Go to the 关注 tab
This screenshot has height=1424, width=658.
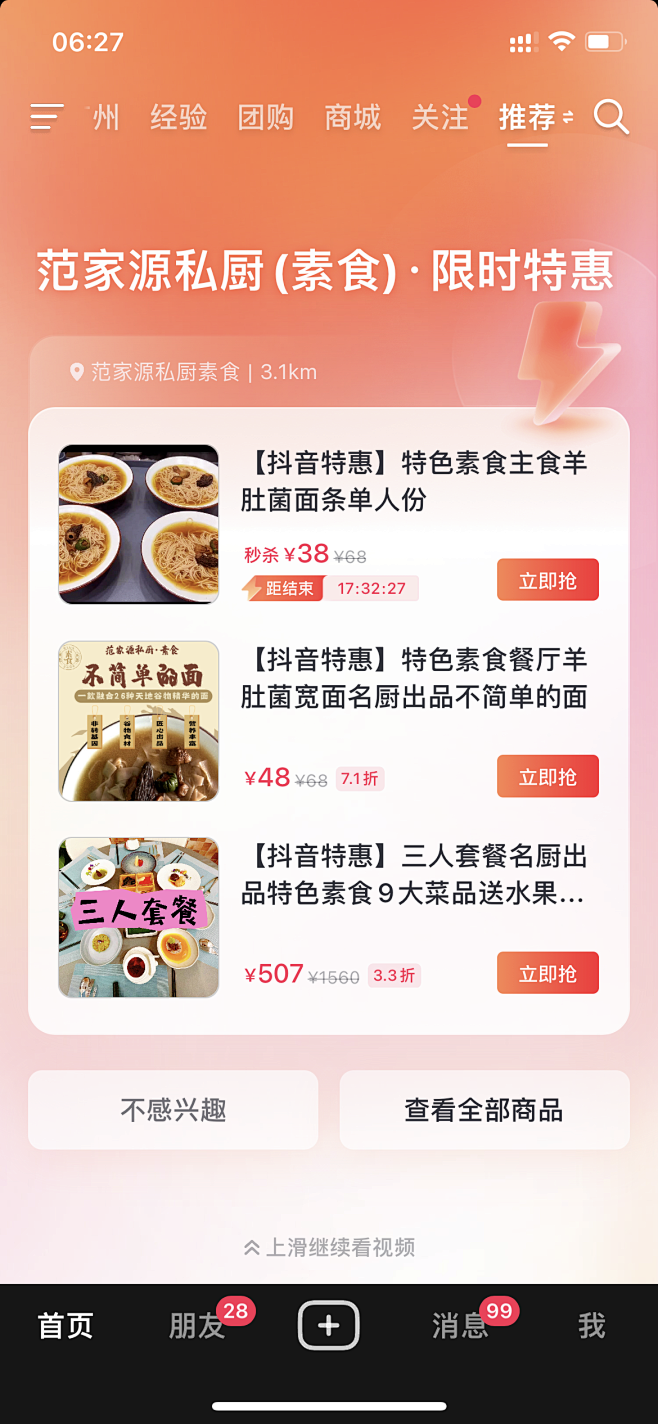click(440, 117)
